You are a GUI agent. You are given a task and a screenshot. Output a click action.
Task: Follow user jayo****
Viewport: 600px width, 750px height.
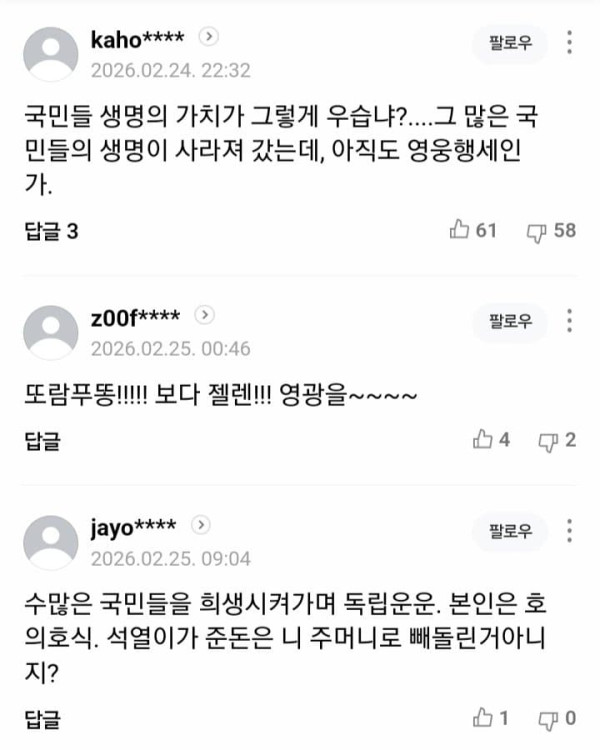510,531
